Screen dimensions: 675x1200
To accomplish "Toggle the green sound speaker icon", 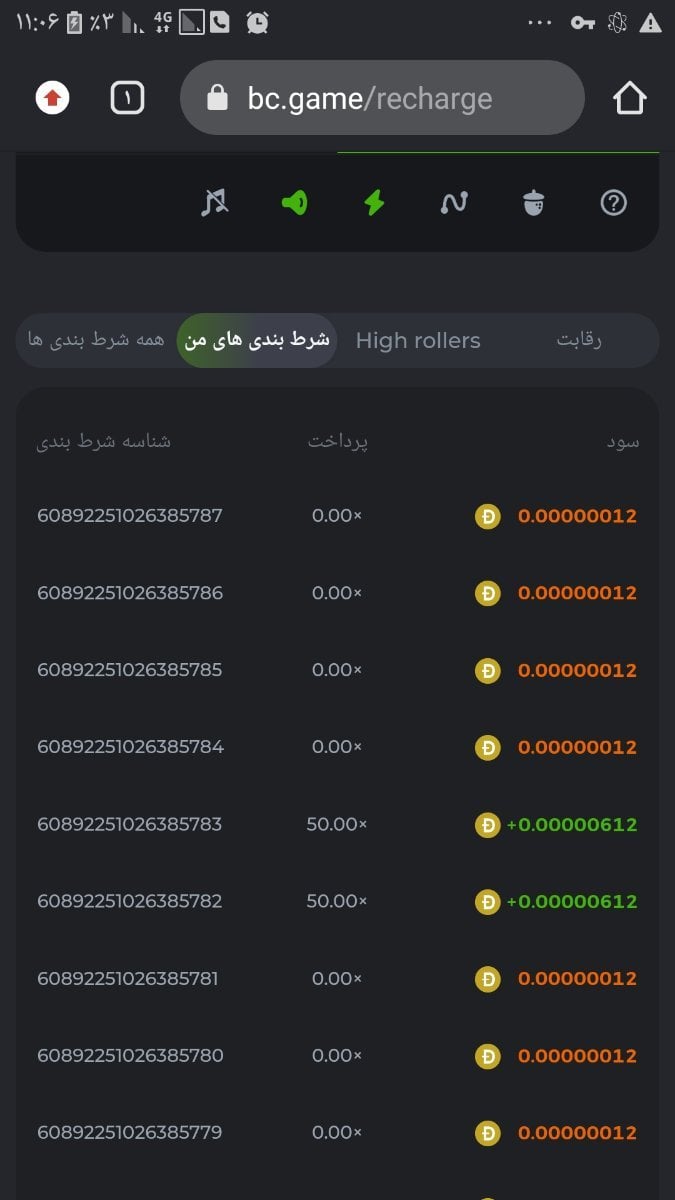I will [x=294, y=203].
